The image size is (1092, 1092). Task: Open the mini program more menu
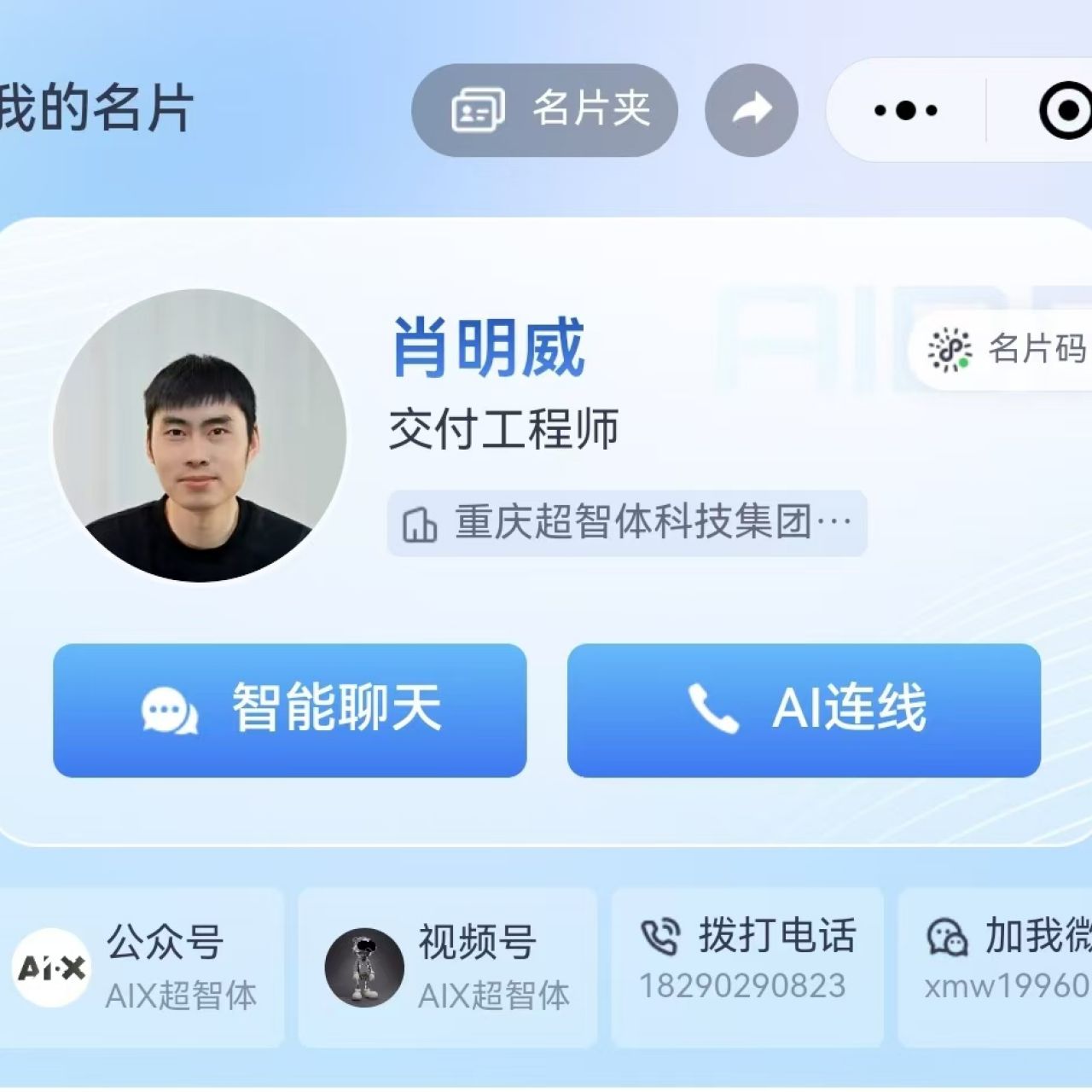[x=905, y=110]
